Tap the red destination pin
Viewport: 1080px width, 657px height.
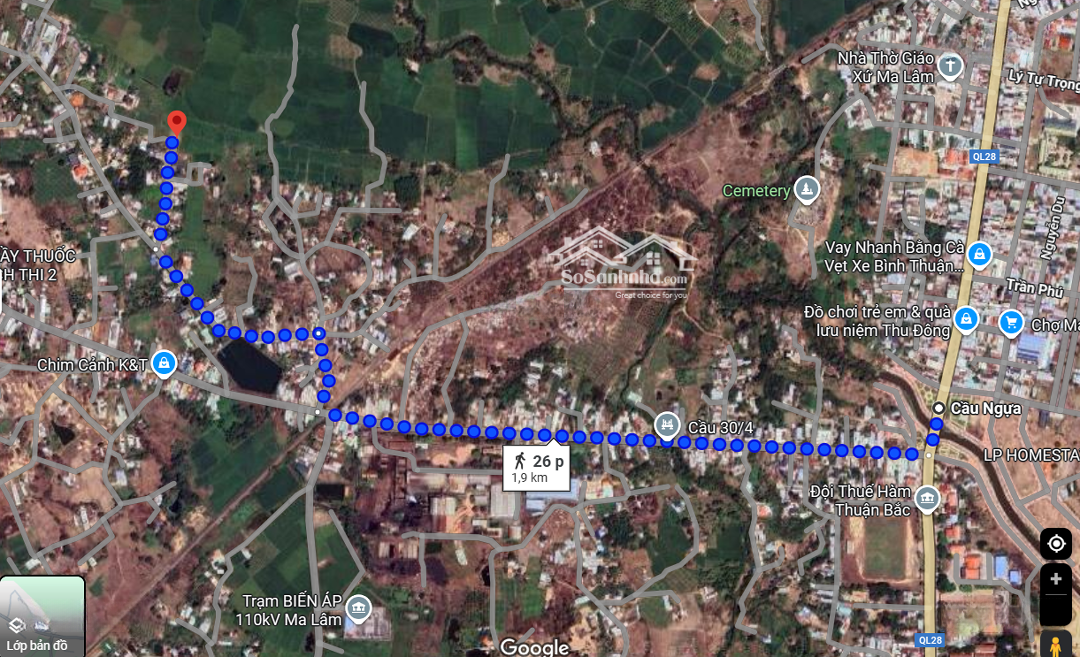[176, 123]
